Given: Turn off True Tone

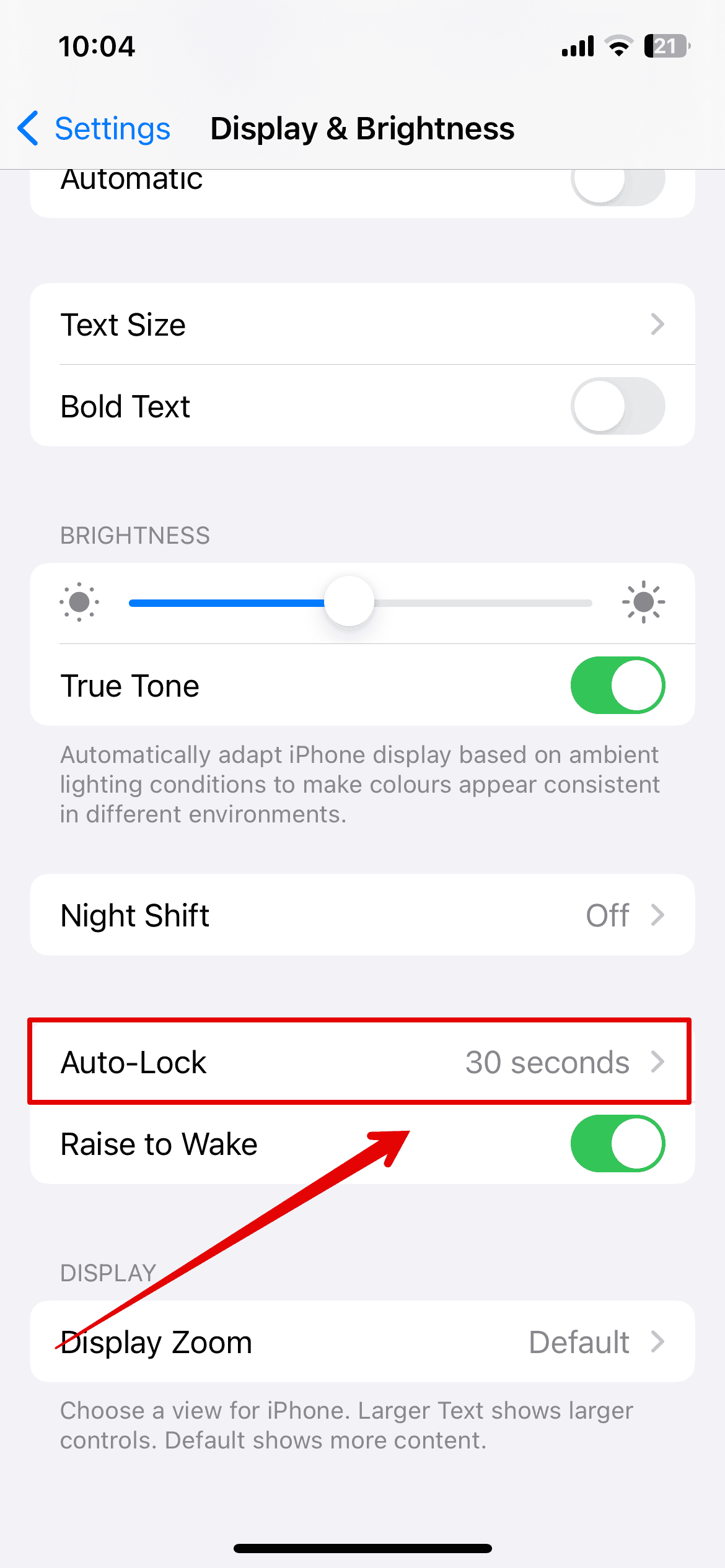Looking at the screenshot, I should click(x=617, y=686).
